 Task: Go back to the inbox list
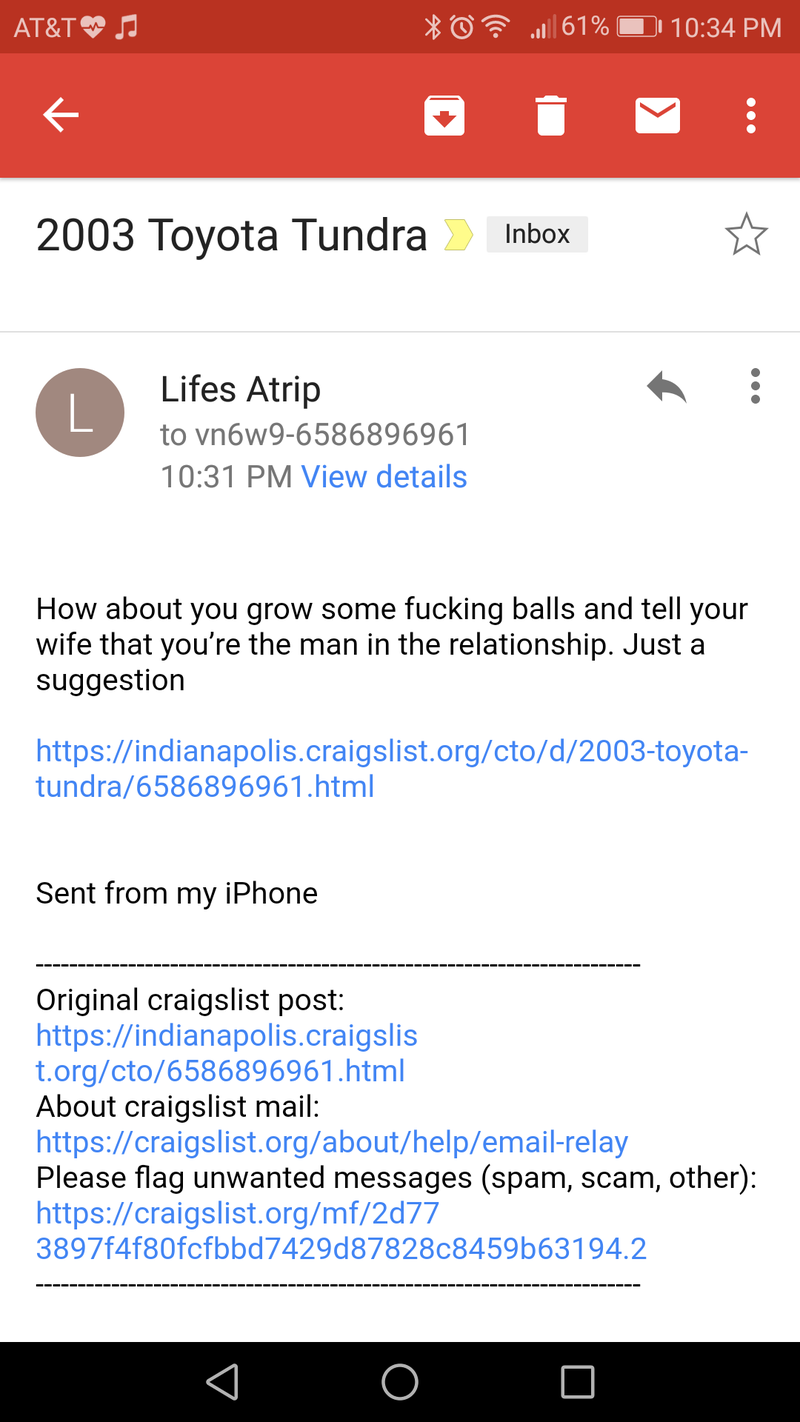[61, 116]
